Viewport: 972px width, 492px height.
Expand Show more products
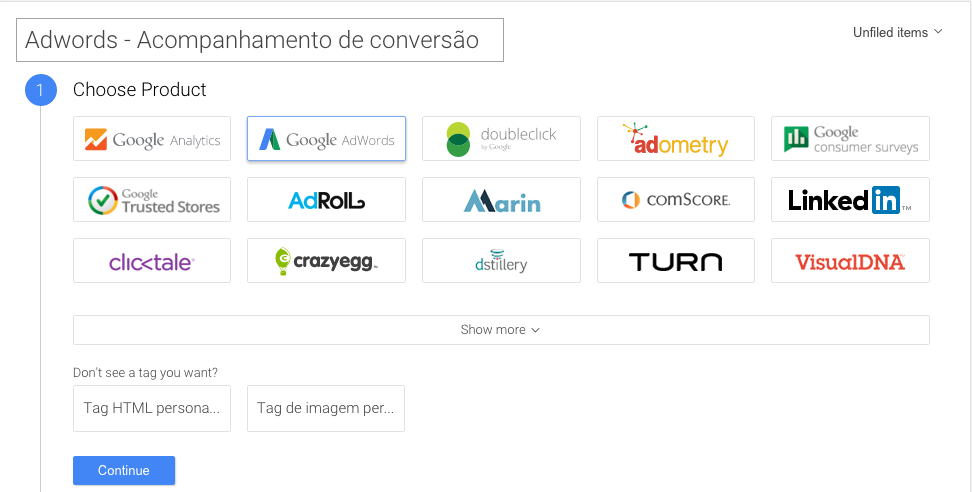pyautogui.click(x=501, y=330)
